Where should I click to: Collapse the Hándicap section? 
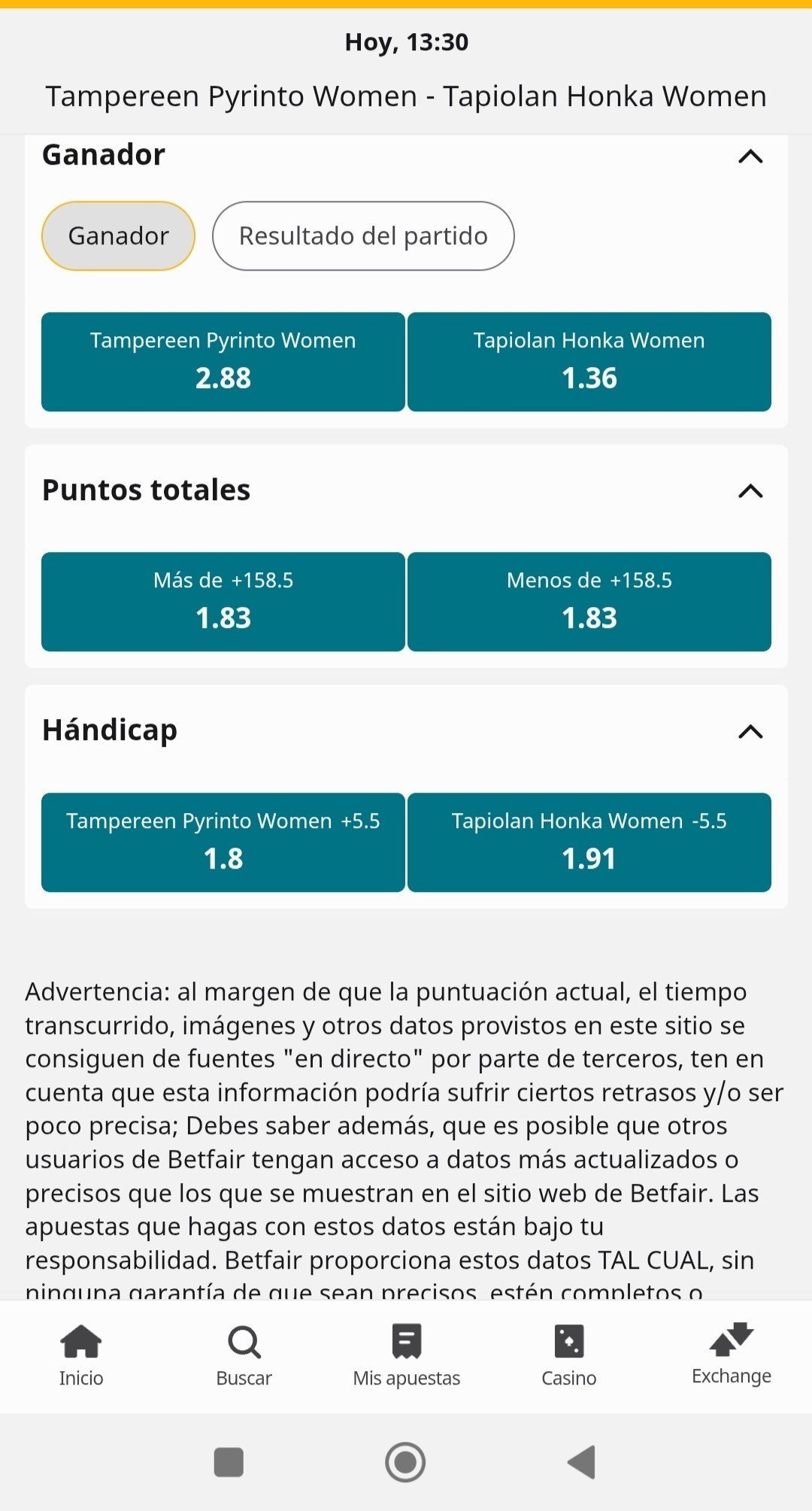pyautogui.click(x=750, y=731)
